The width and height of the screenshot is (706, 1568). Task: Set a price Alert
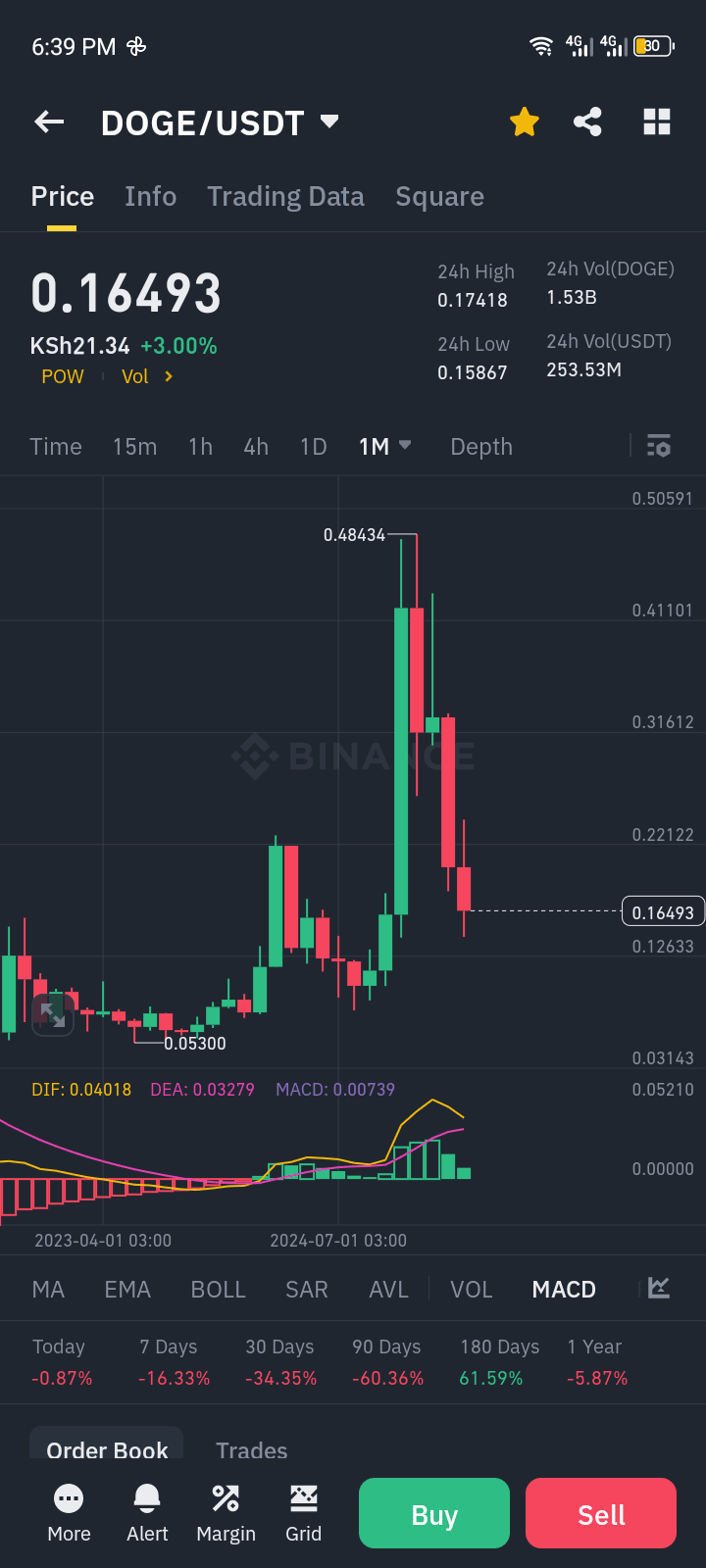147,1512
